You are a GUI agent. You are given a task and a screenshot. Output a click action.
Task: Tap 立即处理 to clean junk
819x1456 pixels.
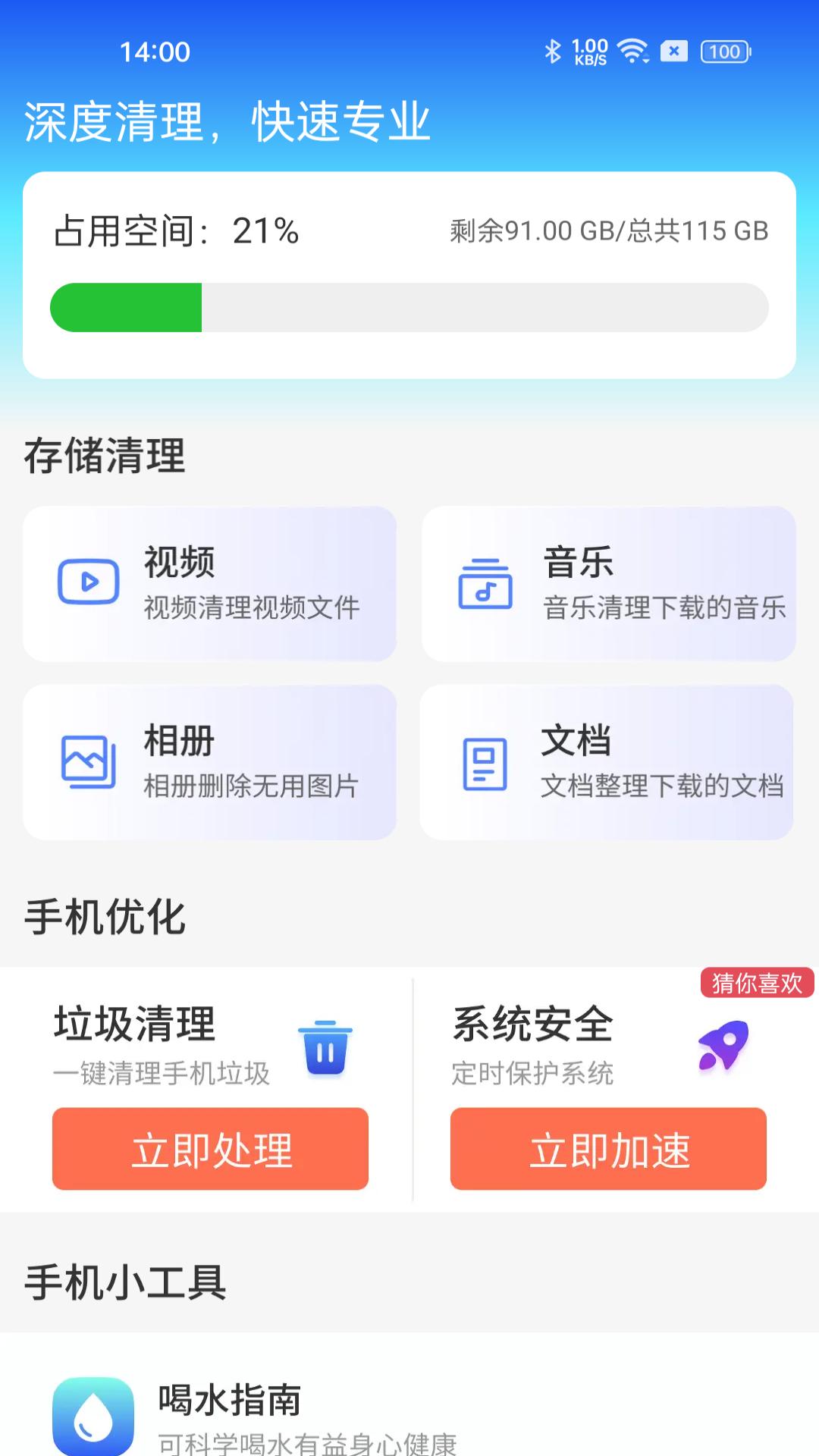pos(210,1148)
